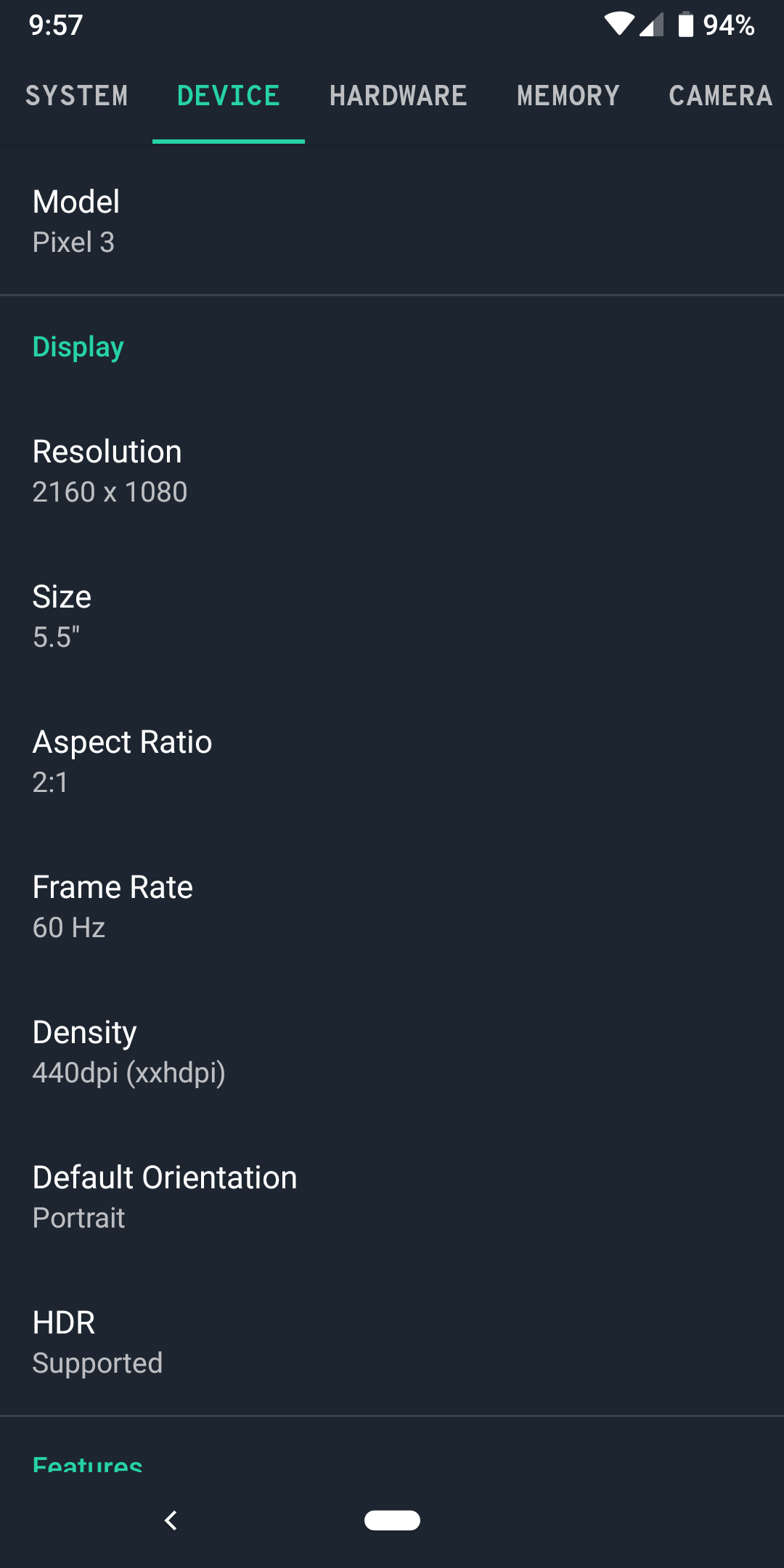Go to the Camera tab
The width and height of the screenshot is (784, 1568).
click(x=720, y=96)
